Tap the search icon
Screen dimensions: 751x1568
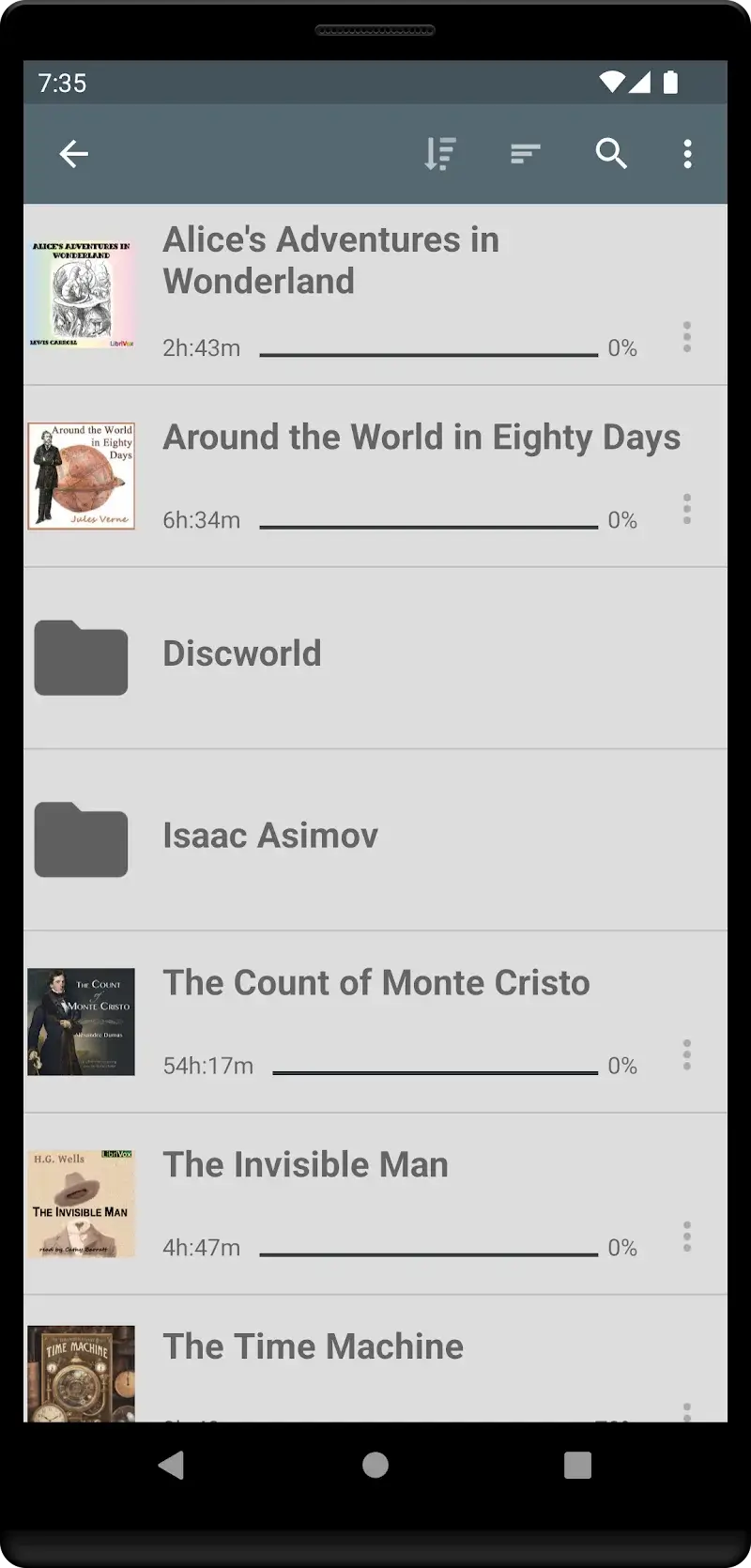click(611, 153)
